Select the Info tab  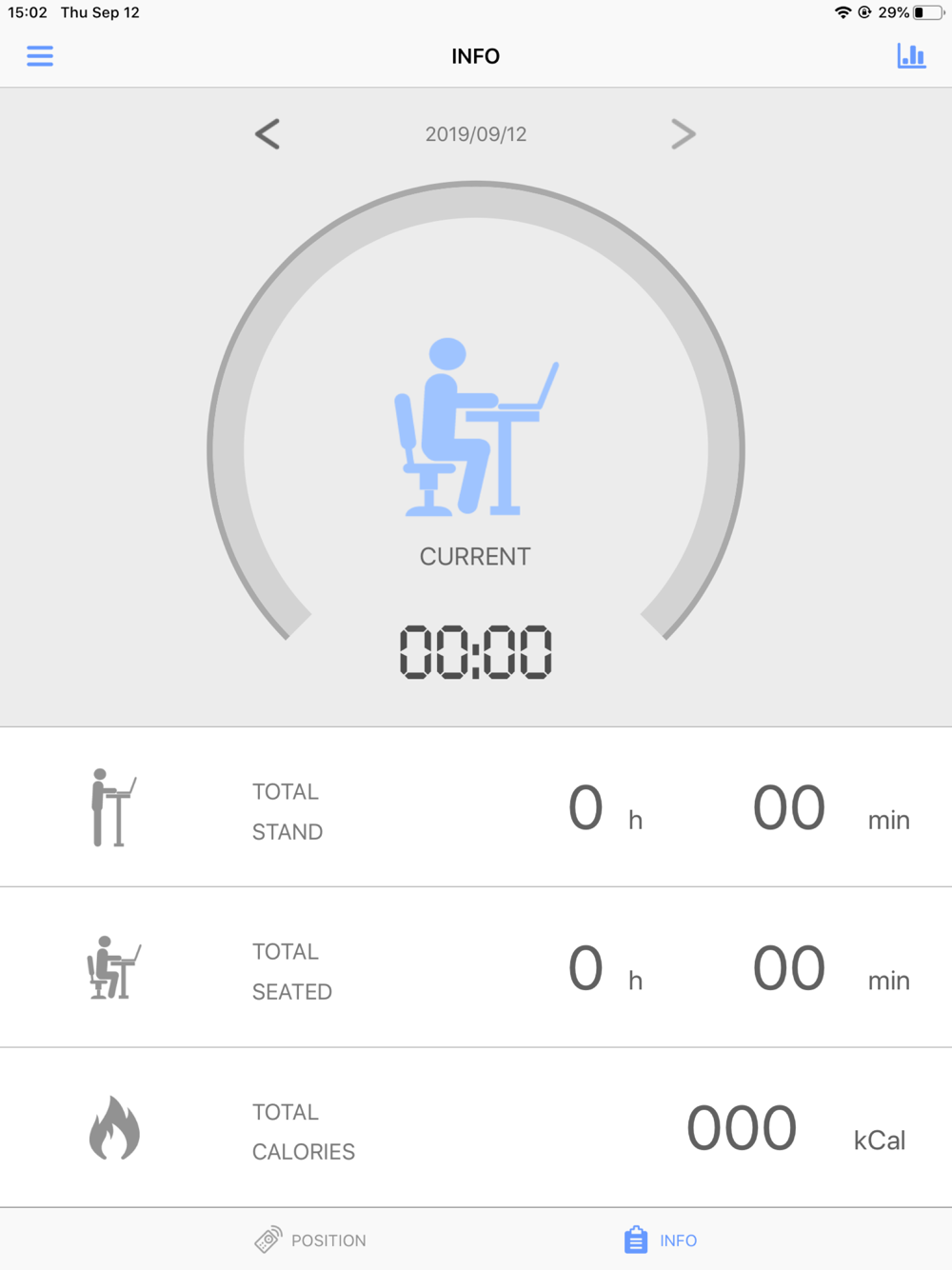point(661,1240)
